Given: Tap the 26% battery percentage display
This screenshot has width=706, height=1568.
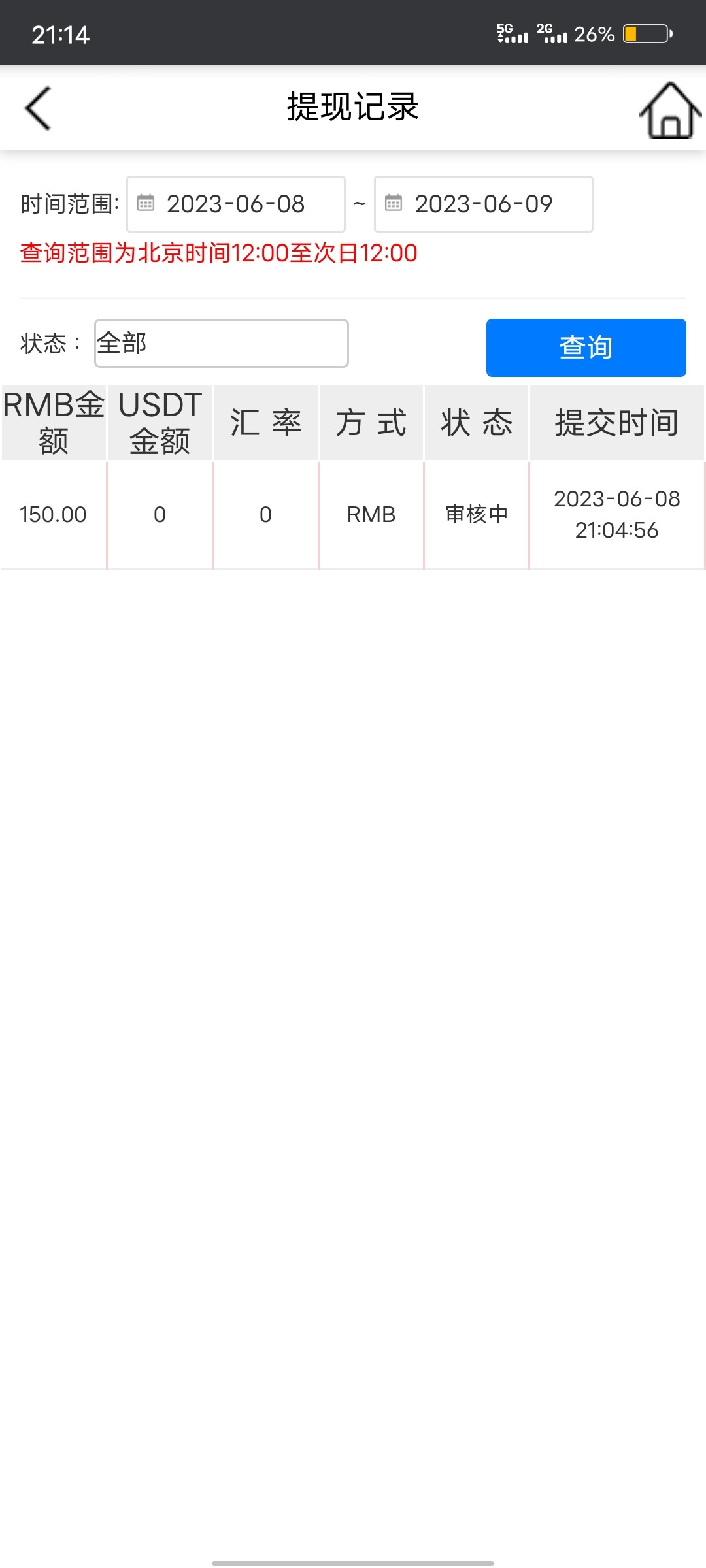Looking at the screenshot, I should pyautogui.click(x=594, y=35).
